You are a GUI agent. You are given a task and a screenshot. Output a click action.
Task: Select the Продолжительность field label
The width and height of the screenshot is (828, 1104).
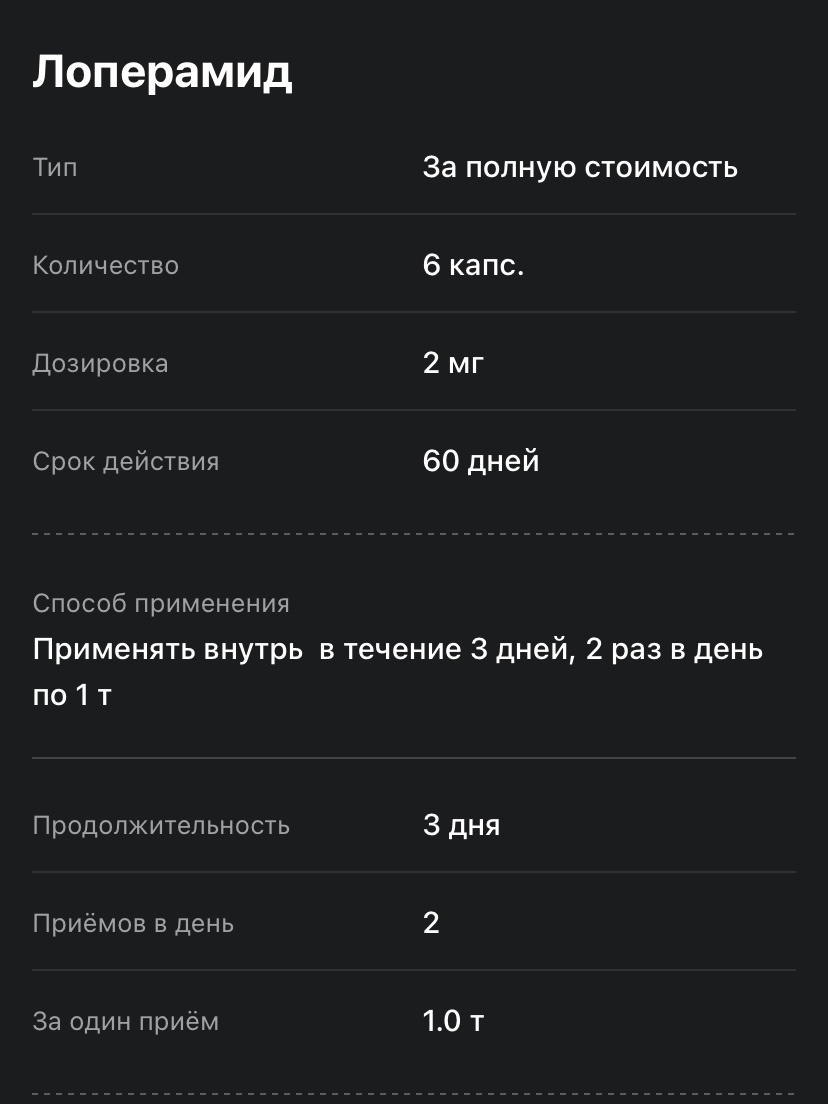click(162, 824)
